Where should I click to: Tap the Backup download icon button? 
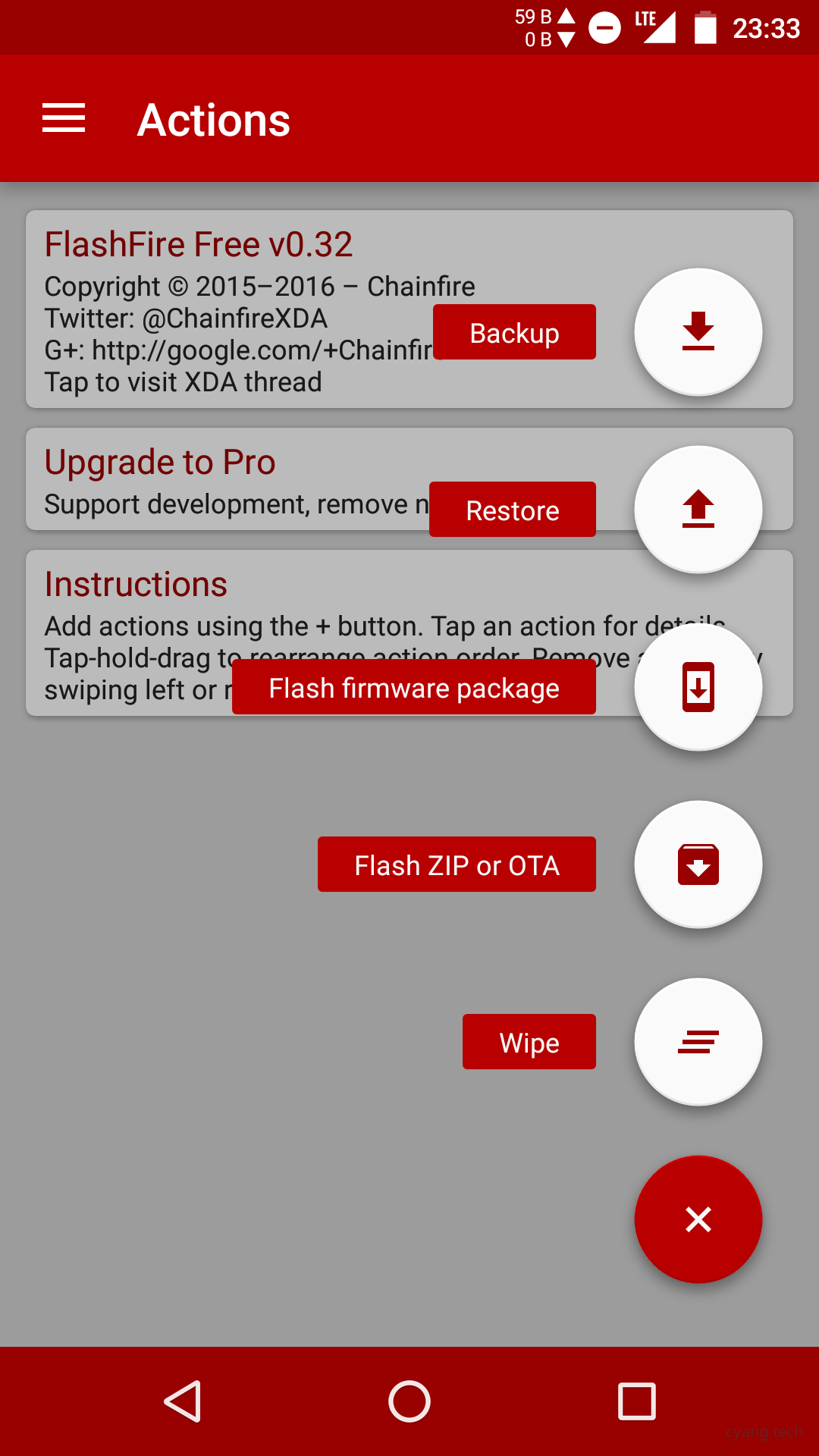coord(698,332)
